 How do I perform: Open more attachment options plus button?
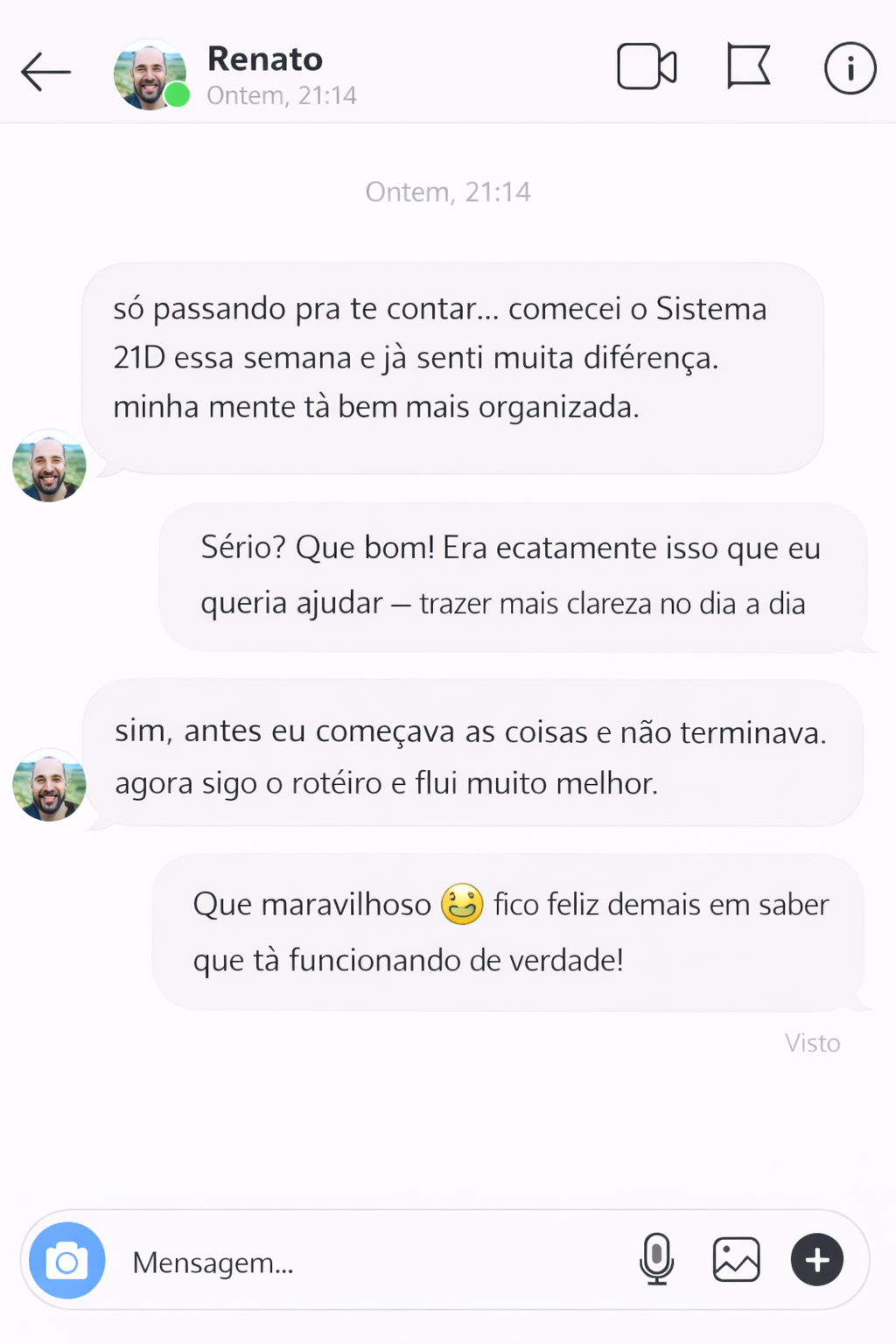tap(816, 1260)
